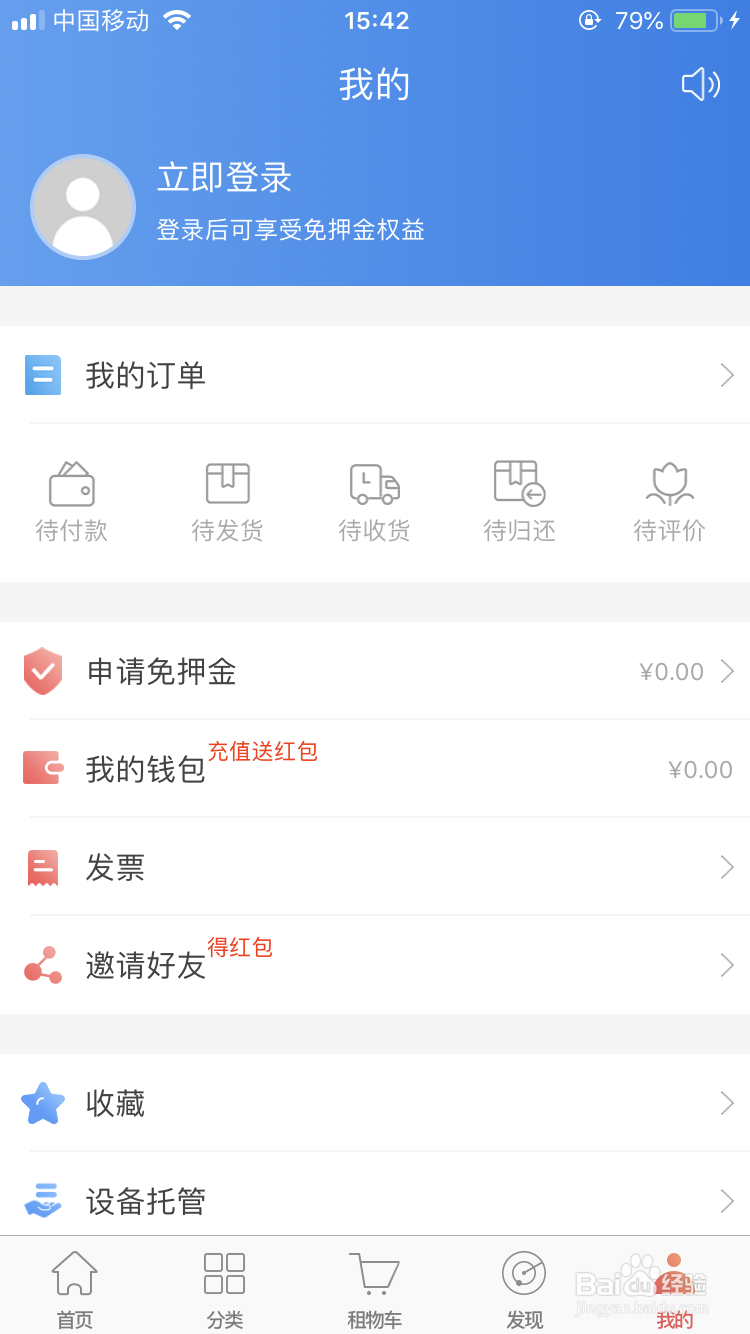Open the 发票 invoice page

pos(375,867)
